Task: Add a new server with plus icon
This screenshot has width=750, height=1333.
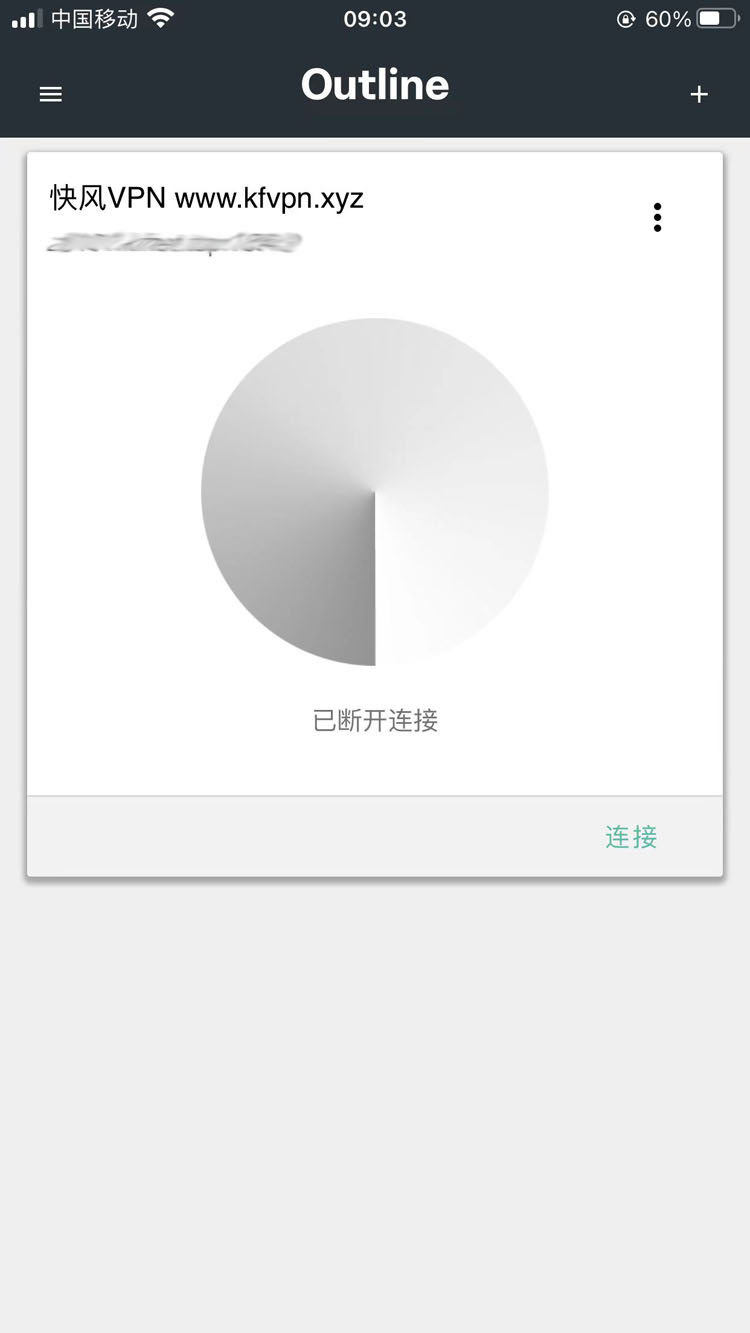Action: (699, 94)
